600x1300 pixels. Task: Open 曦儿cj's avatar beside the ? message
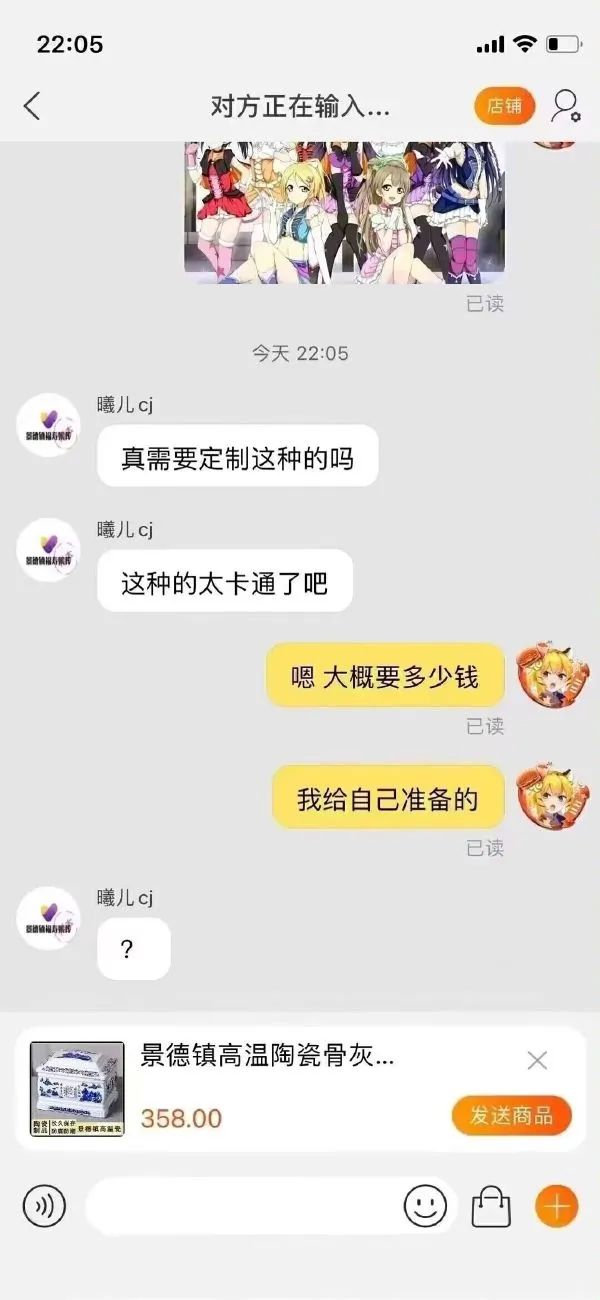[x=49, y=918]
